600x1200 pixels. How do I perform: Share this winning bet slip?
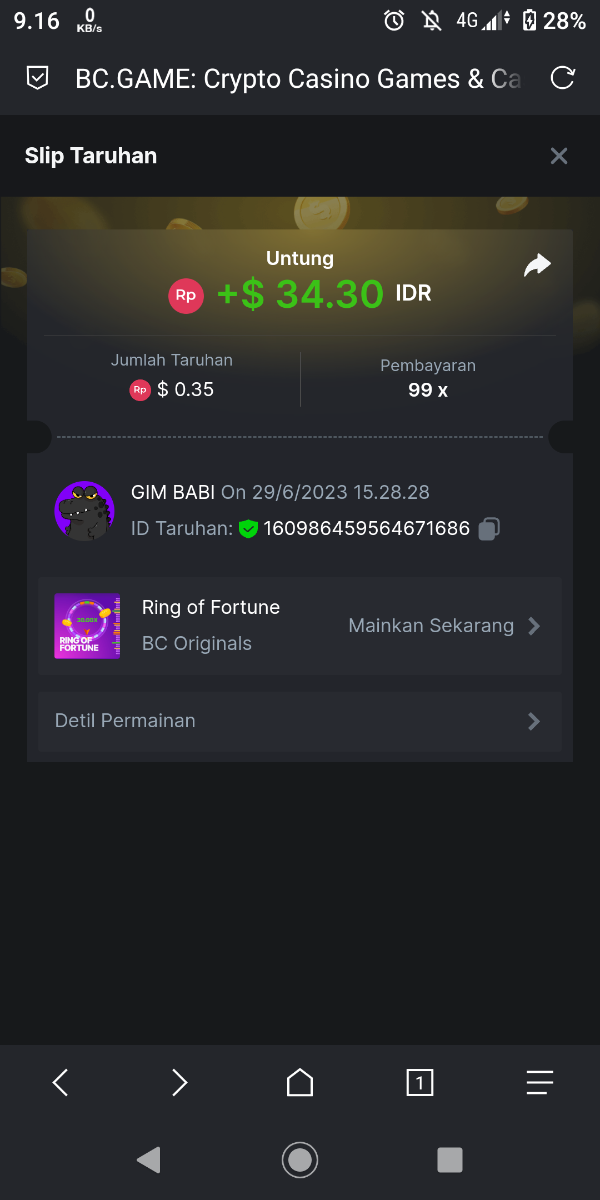point(537,265)
